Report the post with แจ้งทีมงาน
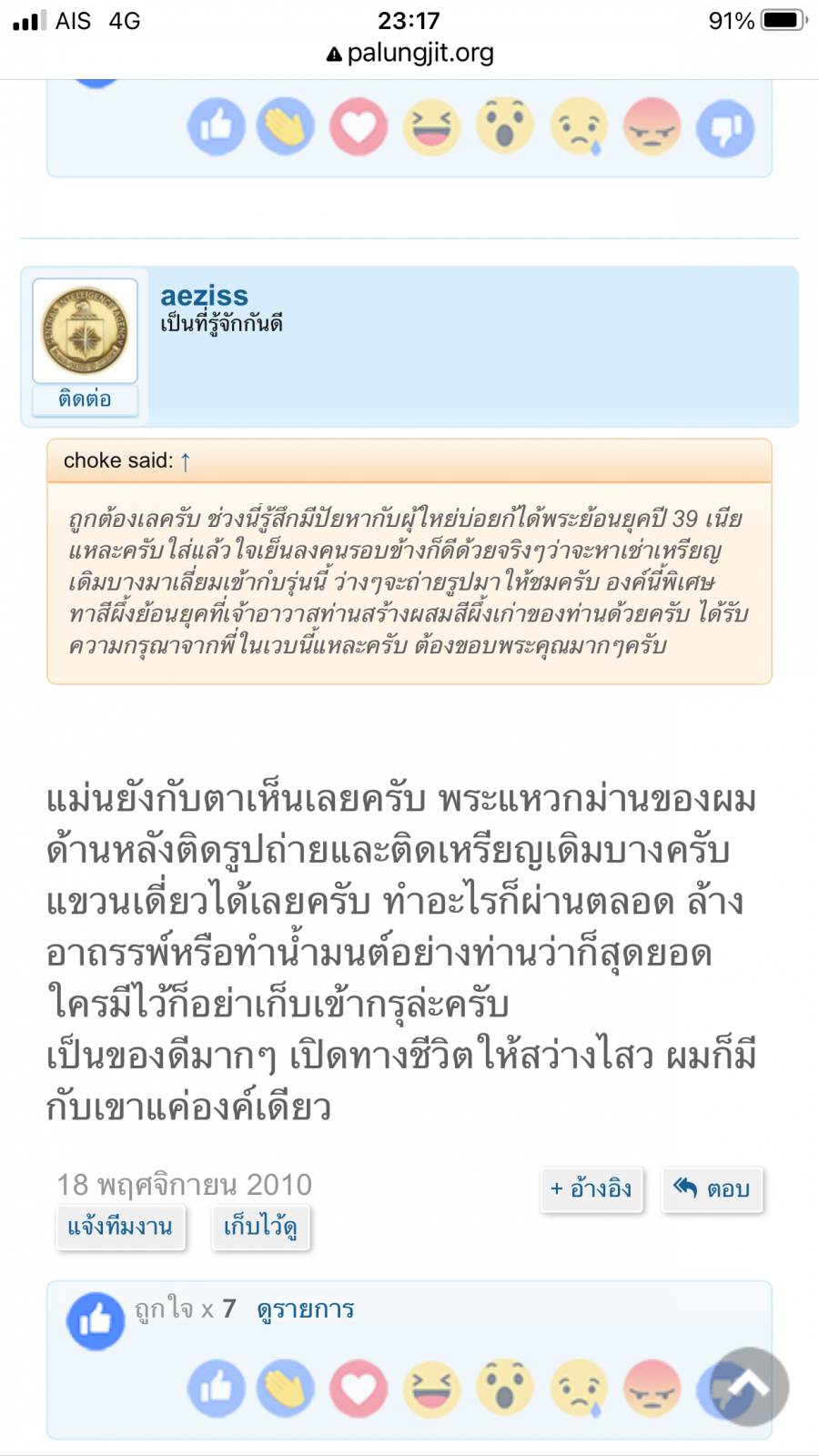This screenshot has width=819, height=1456. click(x=120, y=1227)
